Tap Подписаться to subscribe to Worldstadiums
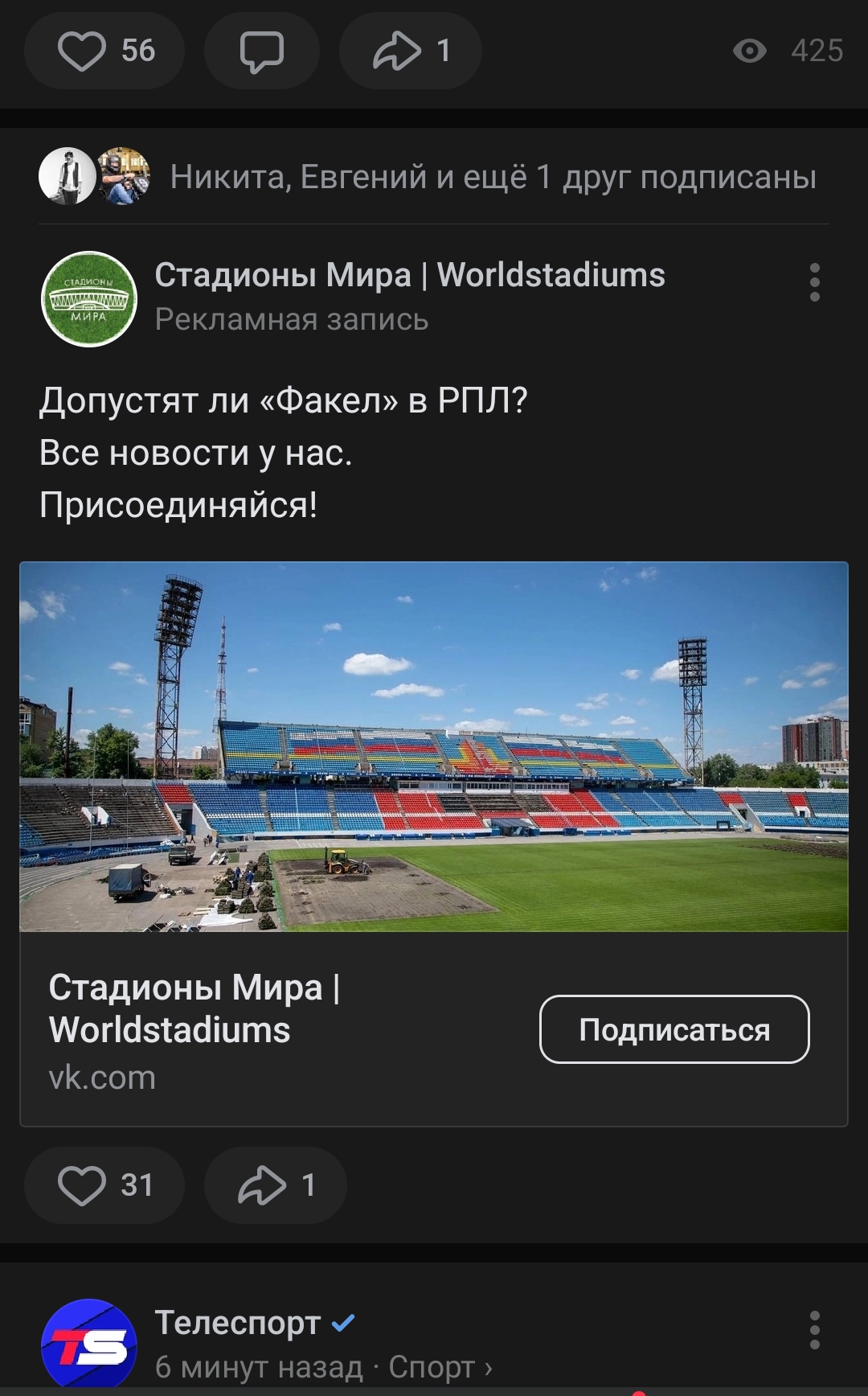Image resolution: width=868 pixels, height=1396 pixels. point(674,1029)
